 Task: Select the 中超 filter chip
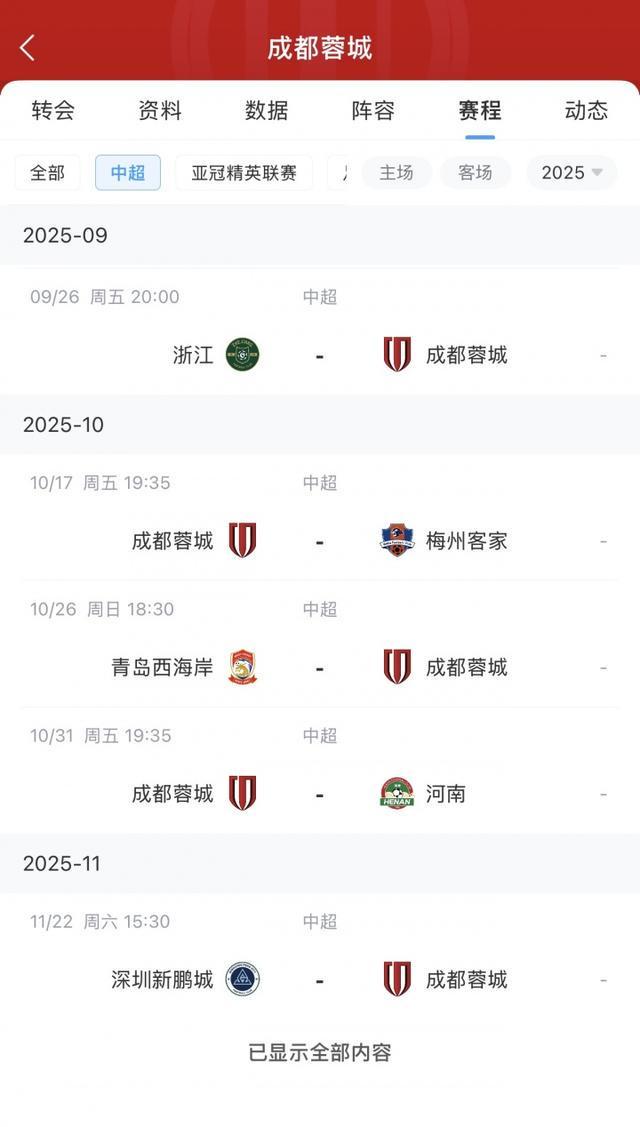pyautogui.click(x=128, y=173)
